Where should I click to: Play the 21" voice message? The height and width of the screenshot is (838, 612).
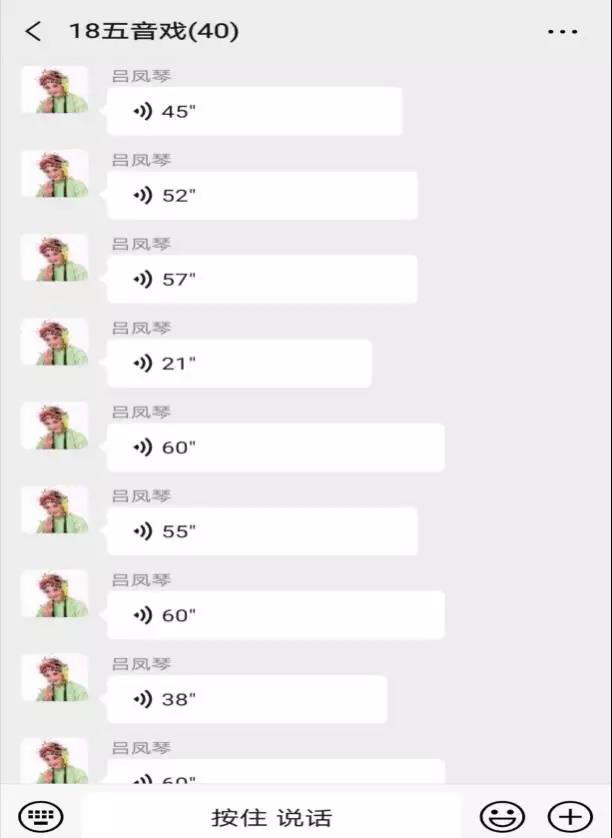239,363
